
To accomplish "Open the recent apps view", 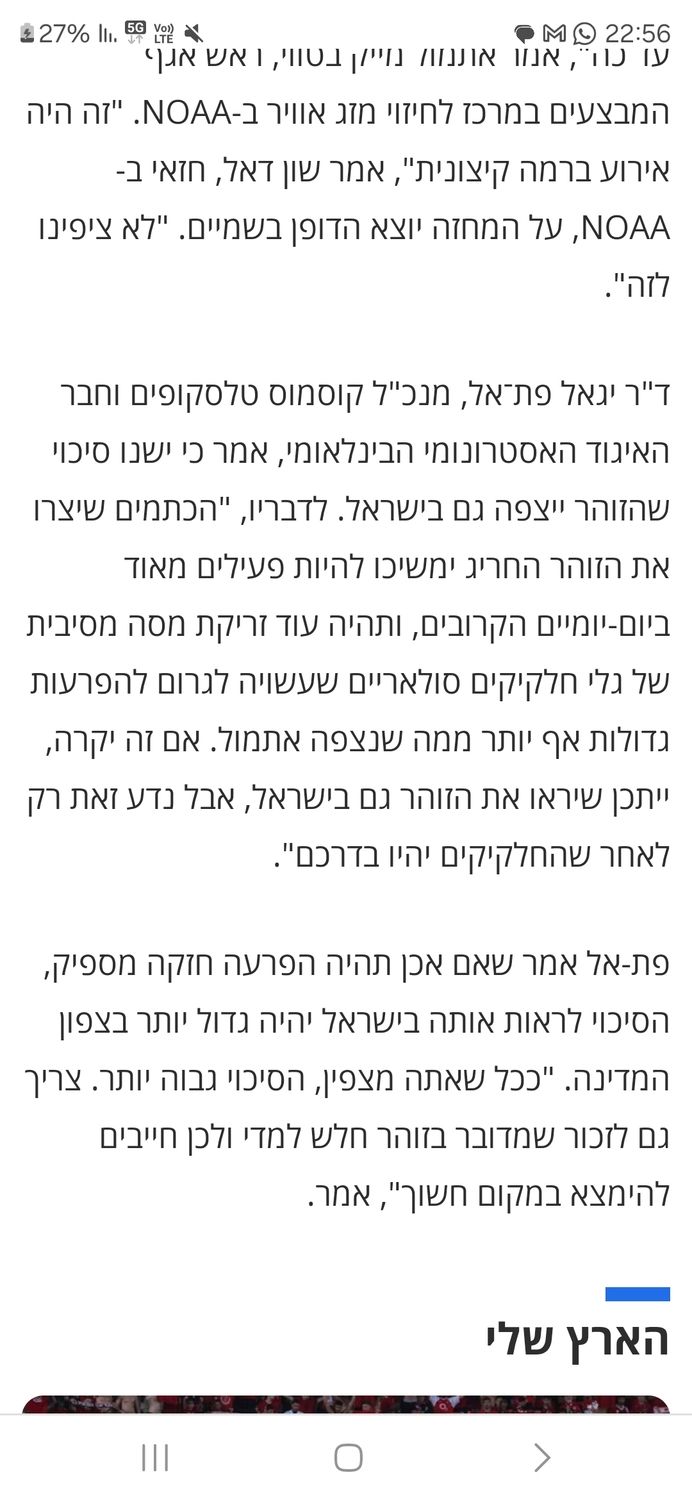I will [x=155, y=1458].
